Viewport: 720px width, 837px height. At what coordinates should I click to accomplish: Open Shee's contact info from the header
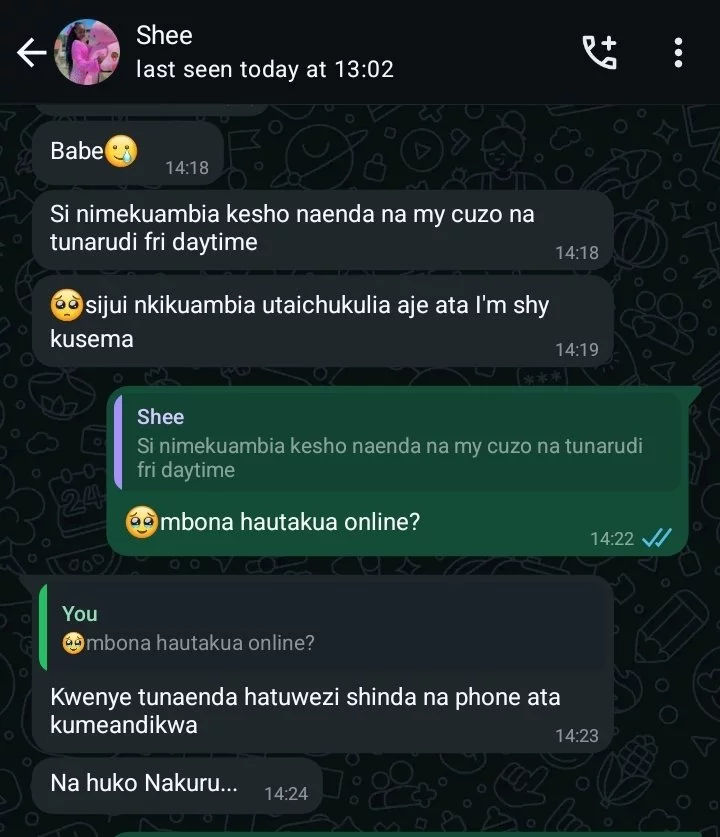[x=265, y=52]
